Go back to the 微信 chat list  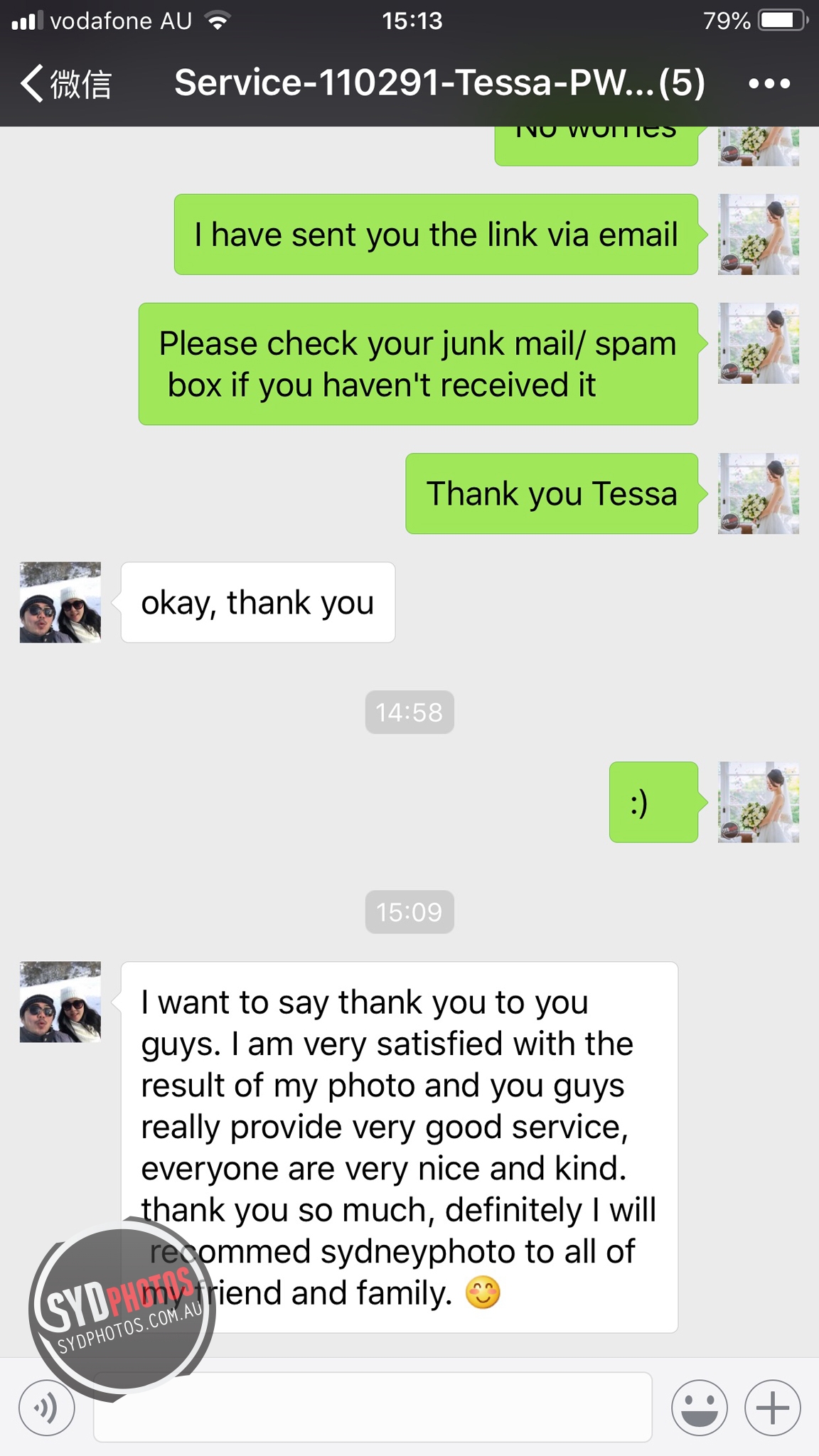coord(65,84)
